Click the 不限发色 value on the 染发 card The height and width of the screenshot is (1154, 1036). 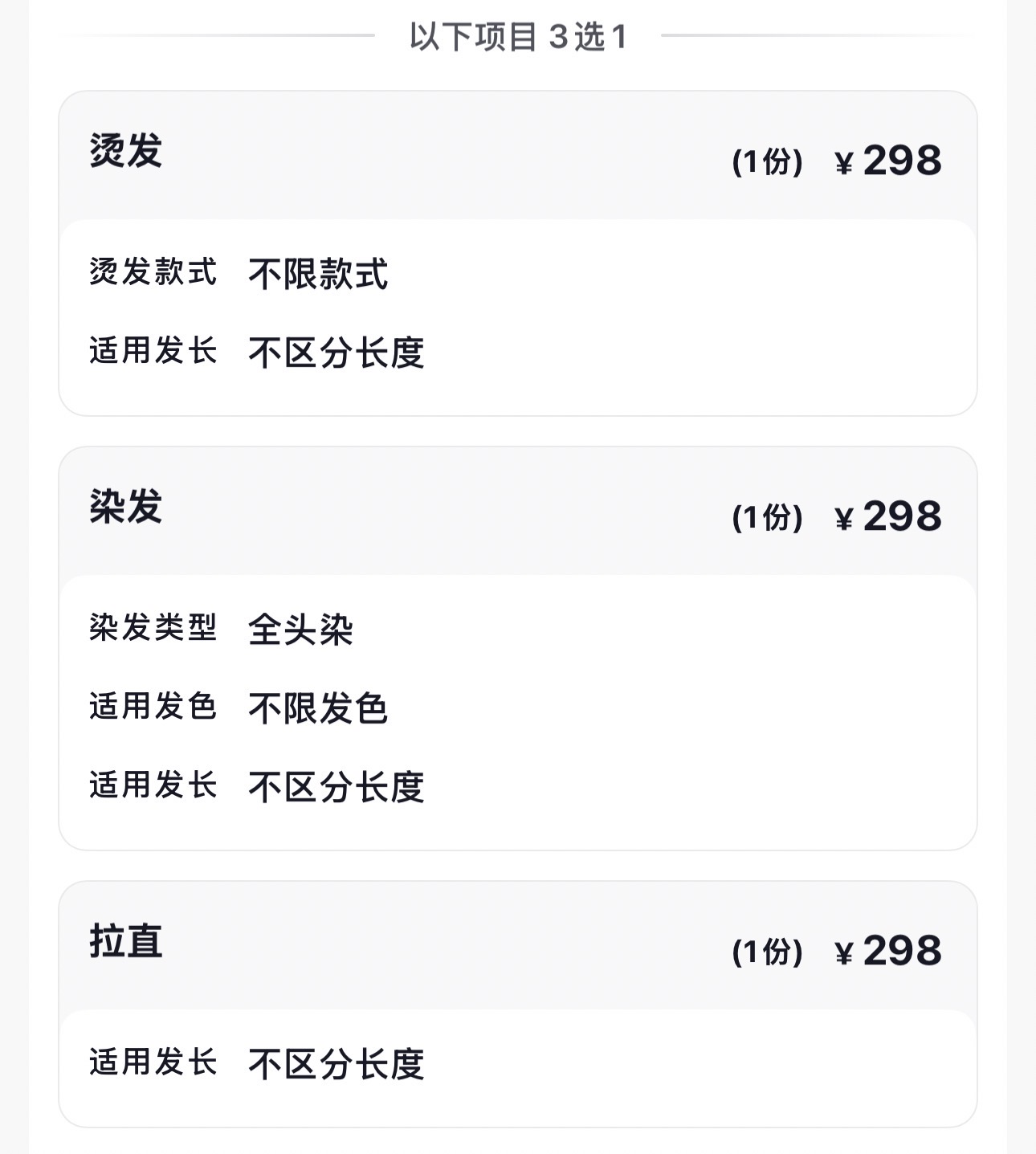(x=320, y=708)
